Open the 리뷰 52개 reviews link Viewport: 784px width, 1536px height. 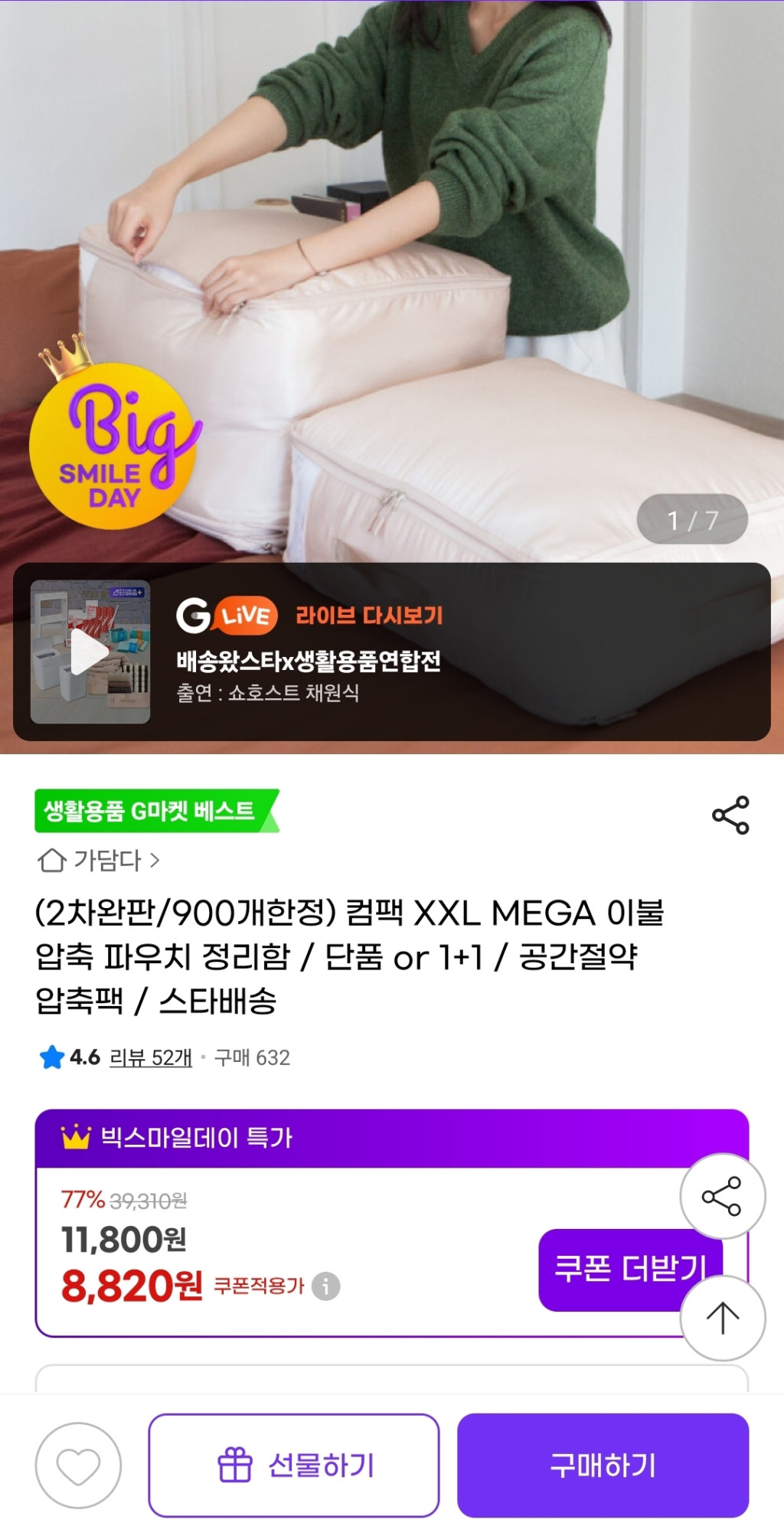[x=150, y=1057]
